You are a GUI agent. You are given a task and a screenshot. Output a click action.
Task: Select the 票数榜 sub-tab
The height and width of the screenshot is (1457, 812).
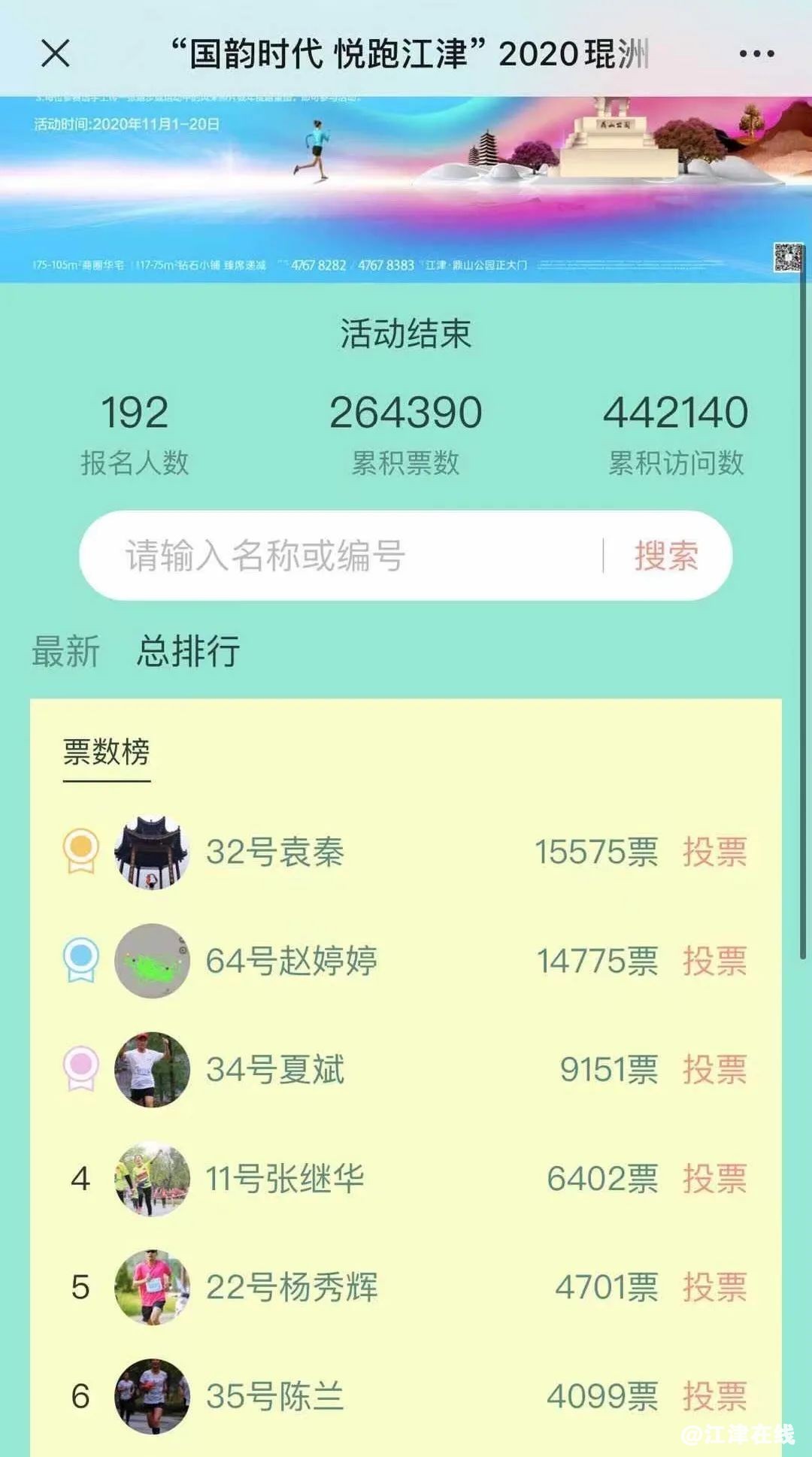pos(107,752)
